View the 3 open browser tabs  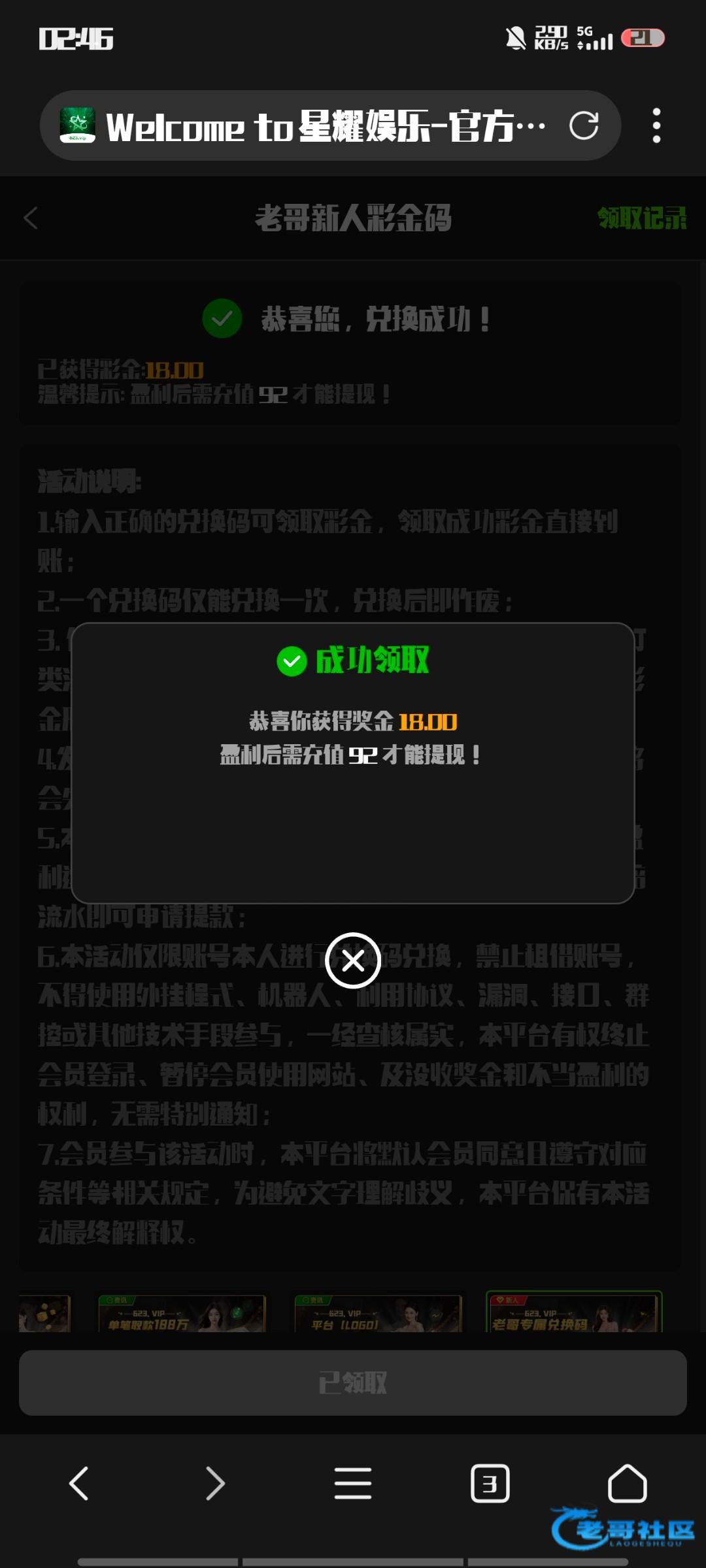point(490,1483)
